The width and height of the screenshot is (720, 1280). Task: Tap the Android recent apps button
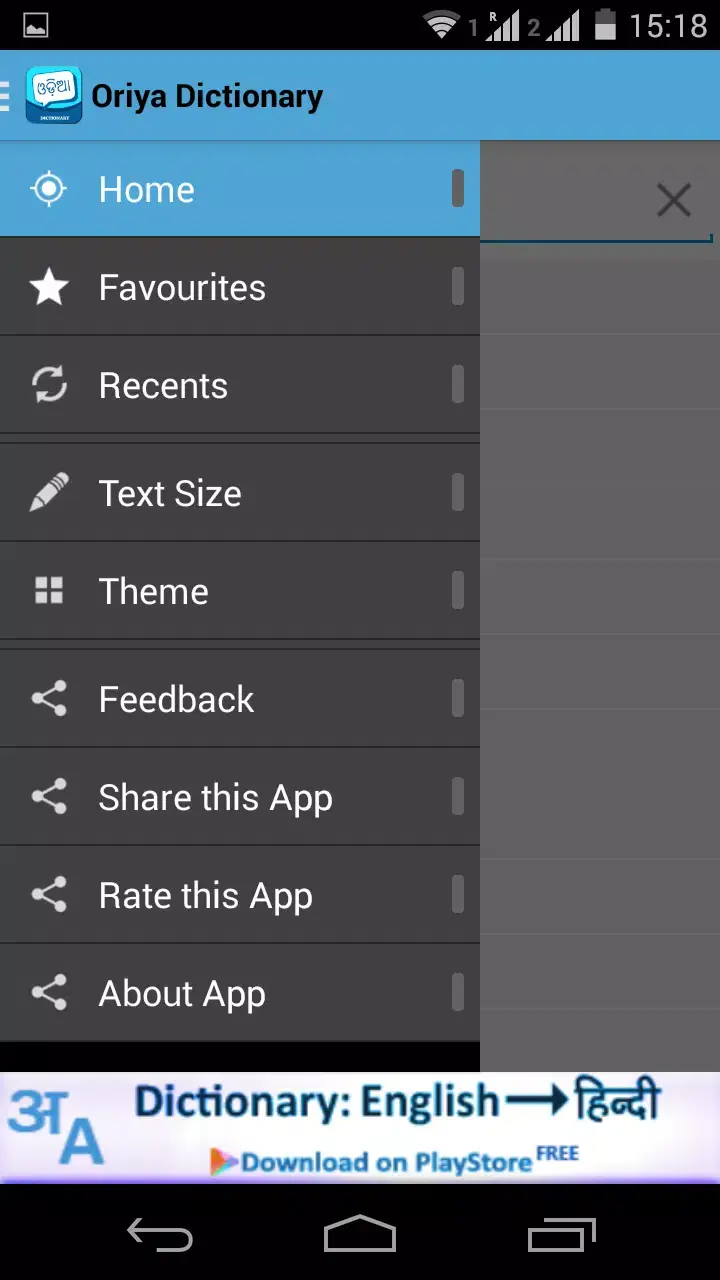[x=560, y=1235]
